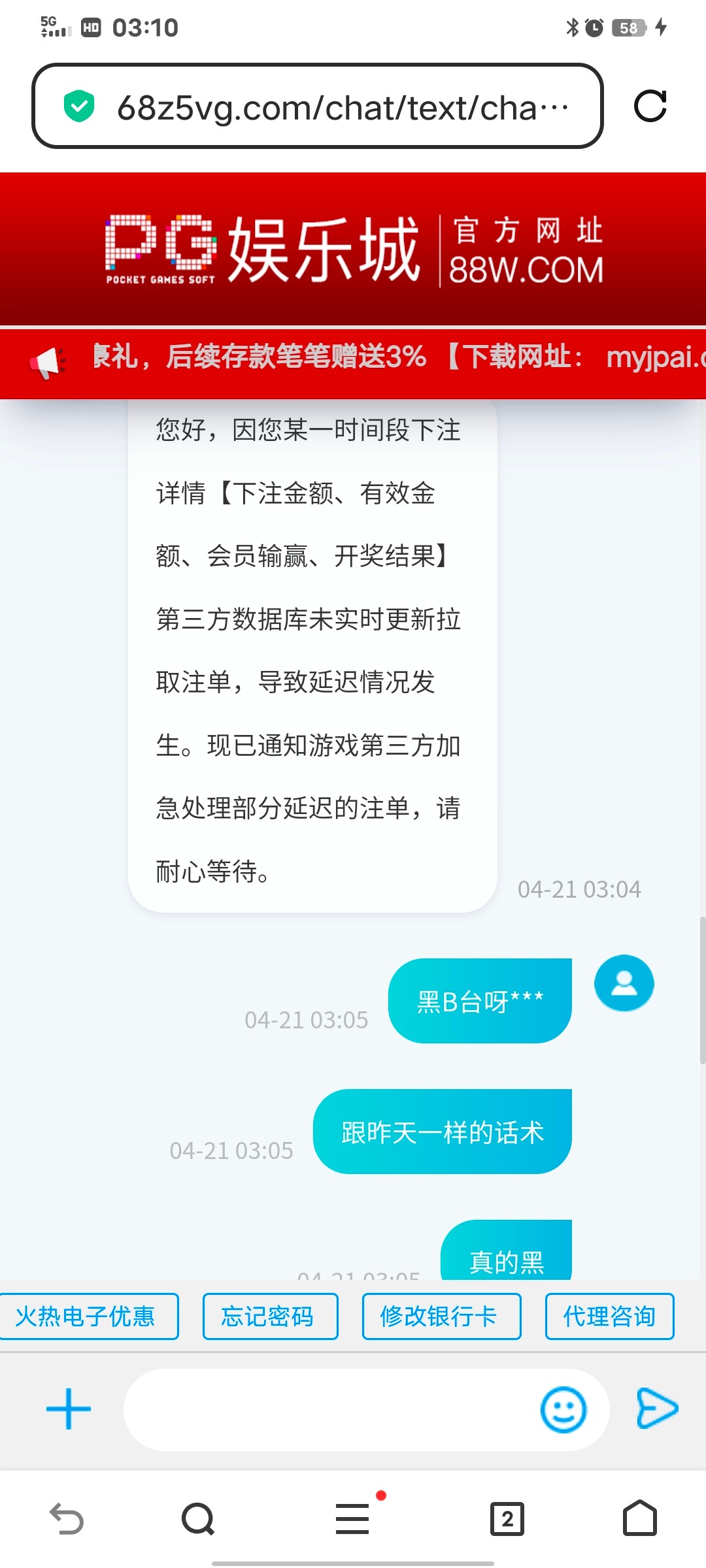Open the browser menu button
706x1568 pixels.
[353, 1517]
